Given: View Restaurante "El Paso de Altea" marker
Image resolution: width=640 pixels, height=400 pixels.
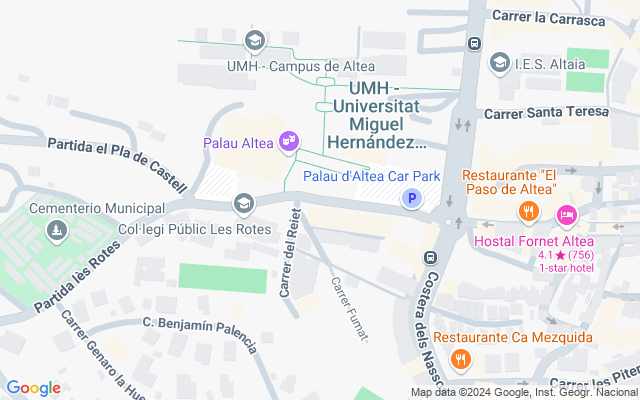Looking at the screenshot, I should click(x=529, y=211).
